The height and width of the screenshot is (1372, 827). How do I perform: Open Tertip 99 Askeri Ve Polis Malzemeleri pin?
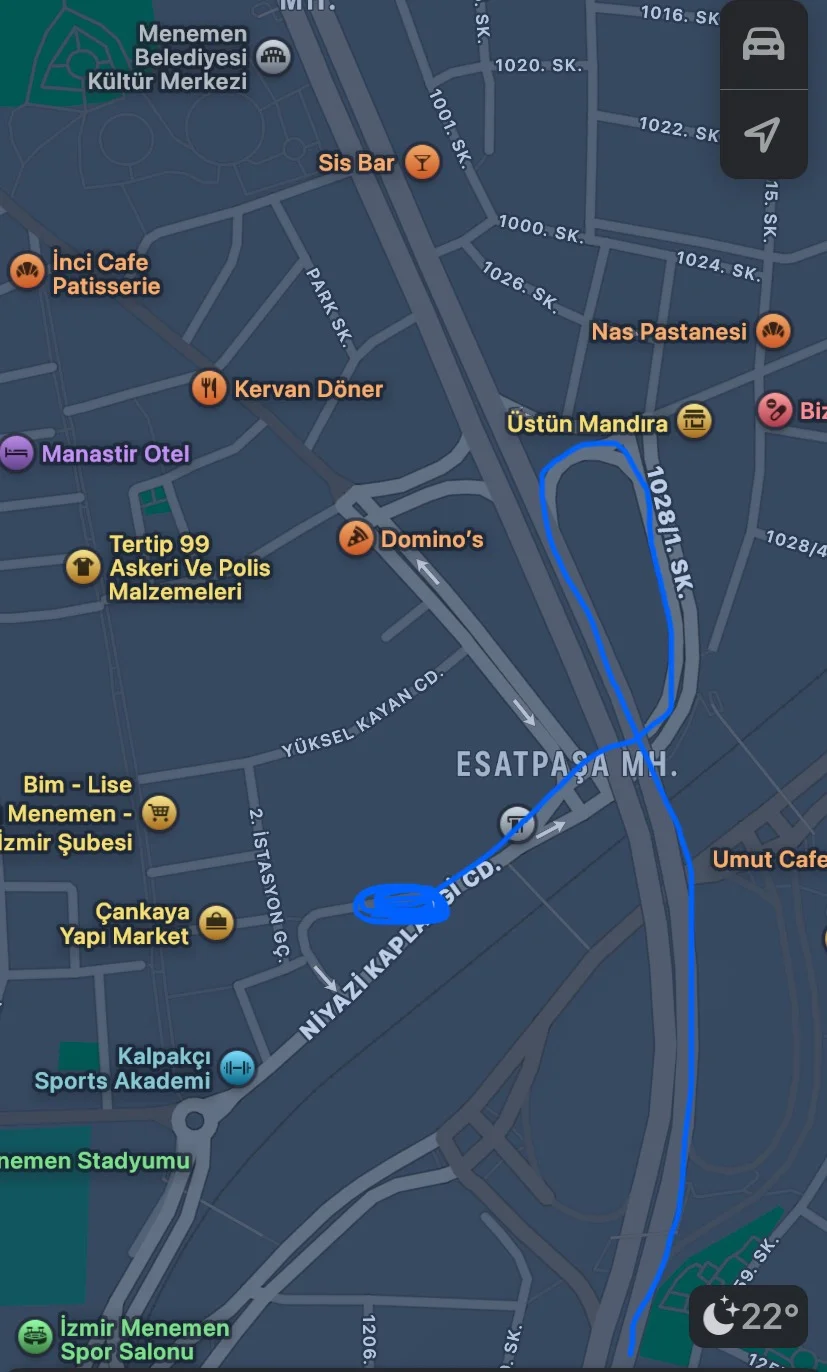[83, 567]
